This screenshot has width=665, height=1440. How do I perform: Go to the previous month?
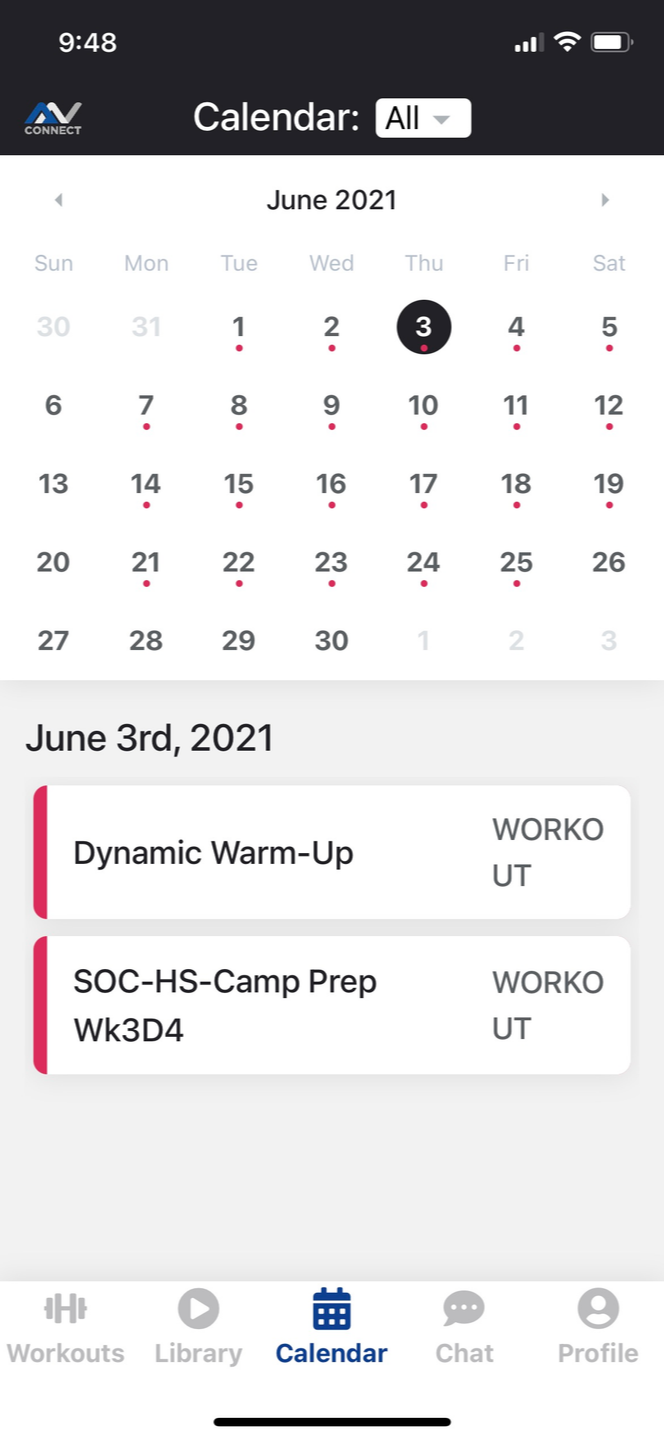tap(59, 200)
